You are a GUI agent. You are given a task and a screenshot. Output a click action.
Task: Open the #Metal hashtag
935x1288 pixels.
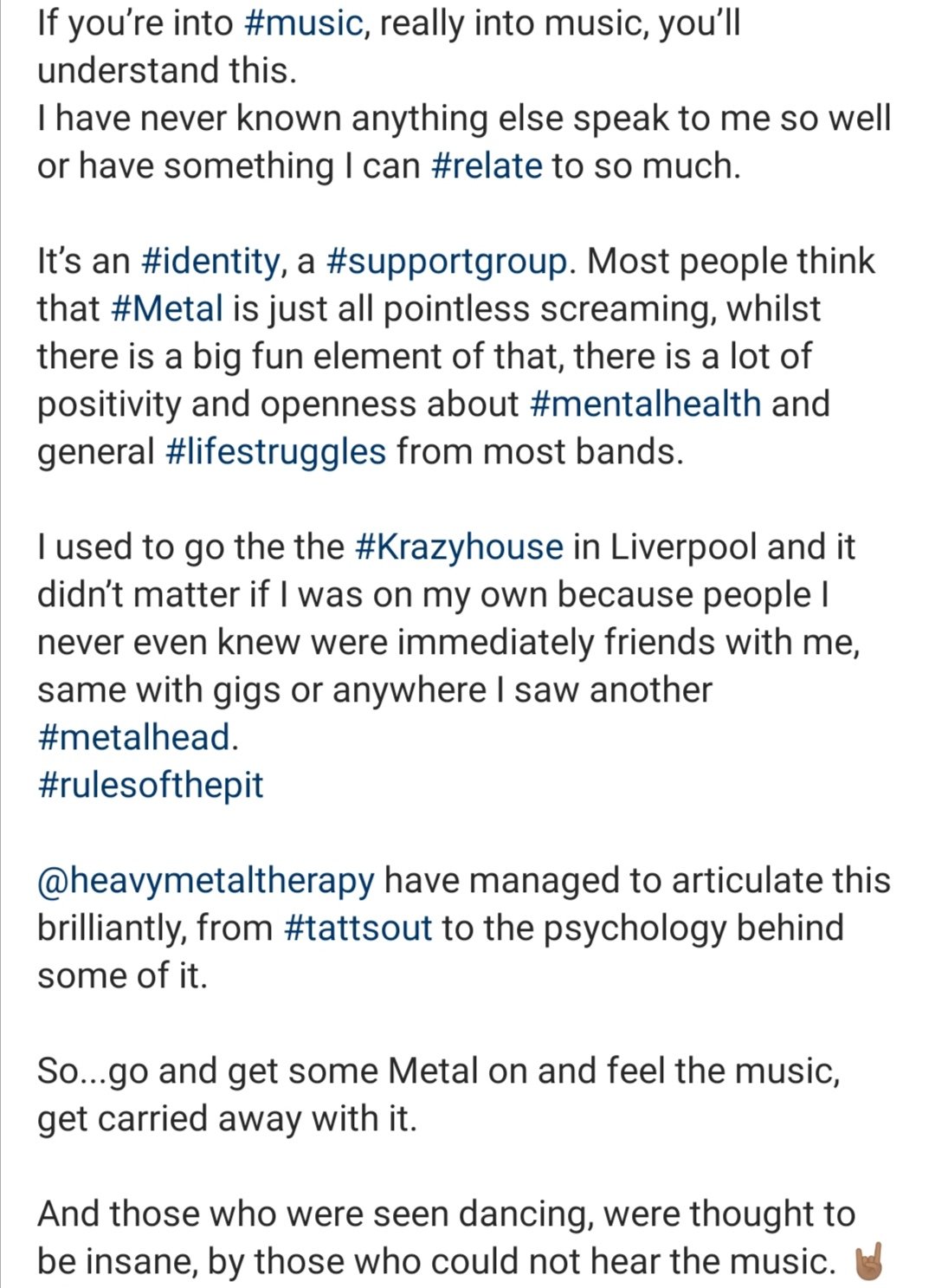[167, 308]
